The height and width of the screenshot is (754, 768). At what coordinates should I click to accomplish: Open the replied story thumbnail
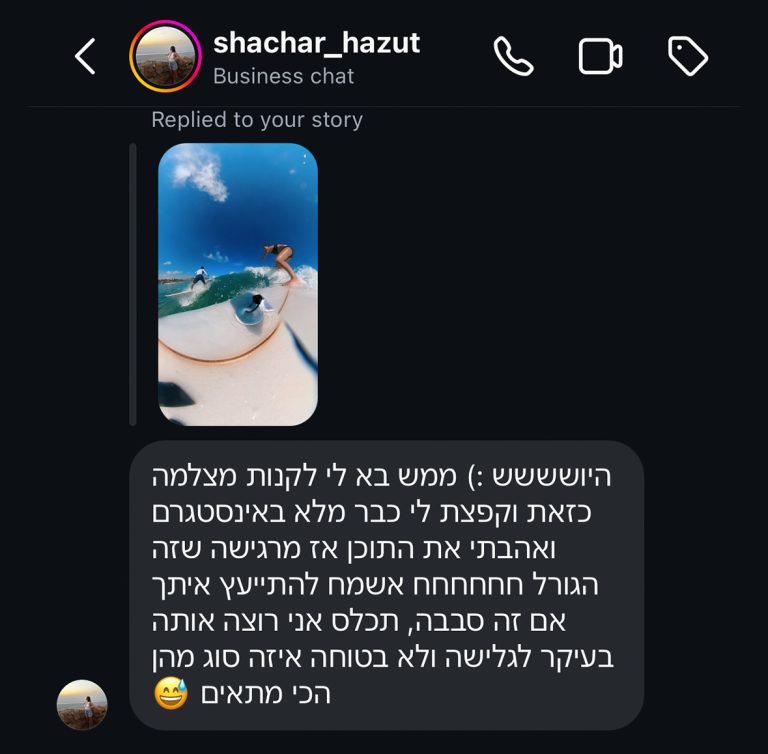pyautogui.click(x=238, y=284)
